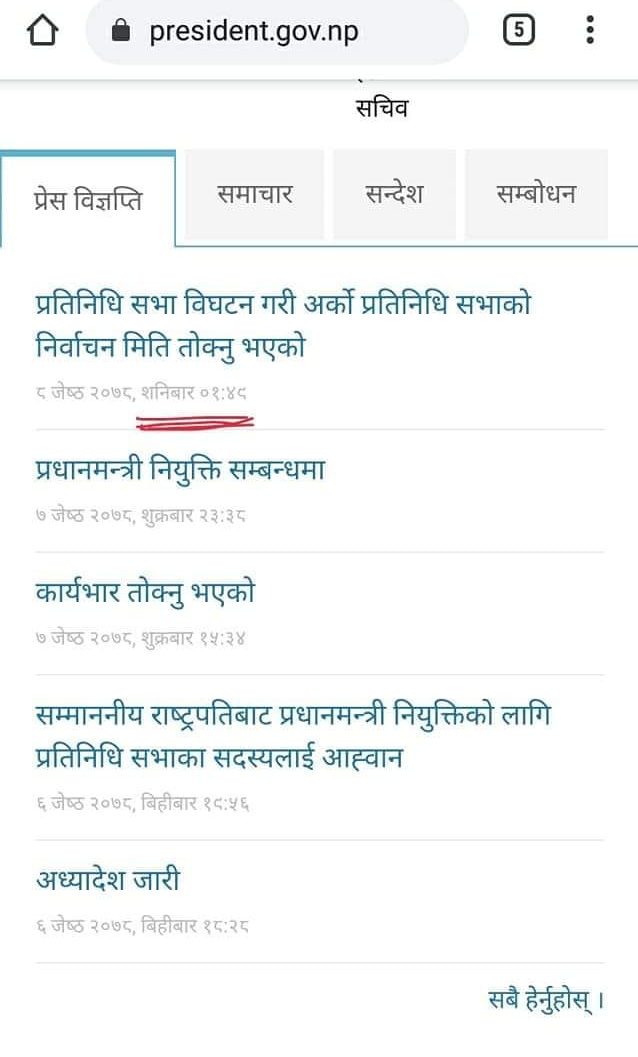Image resolution: width=638 pixels, height=1057 pixels.
Task: Open the tab switcher showing 5 tabs
Action: [517, 32]
